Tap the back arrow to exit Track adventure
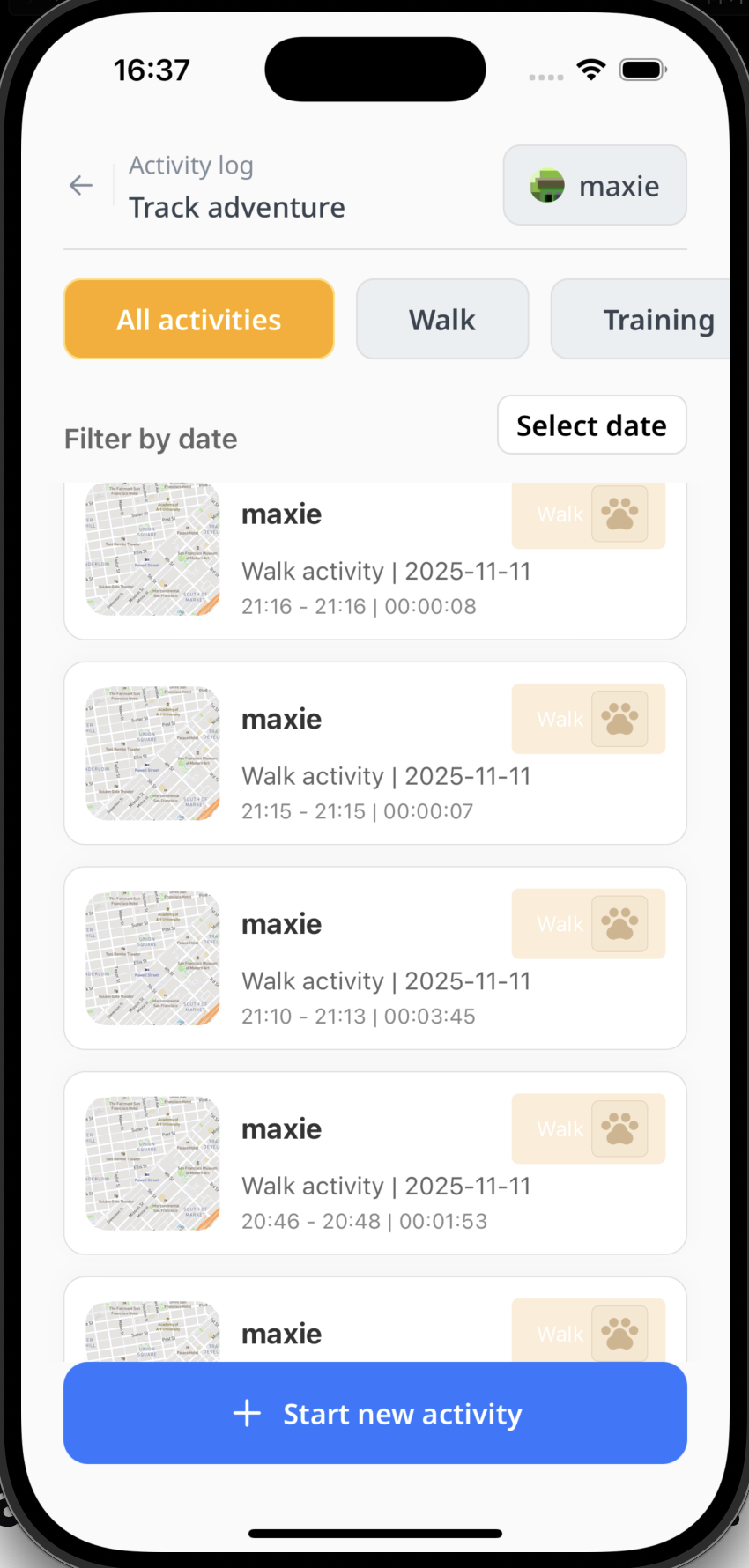Screen dimensions: 749x1568 [80, 185]
